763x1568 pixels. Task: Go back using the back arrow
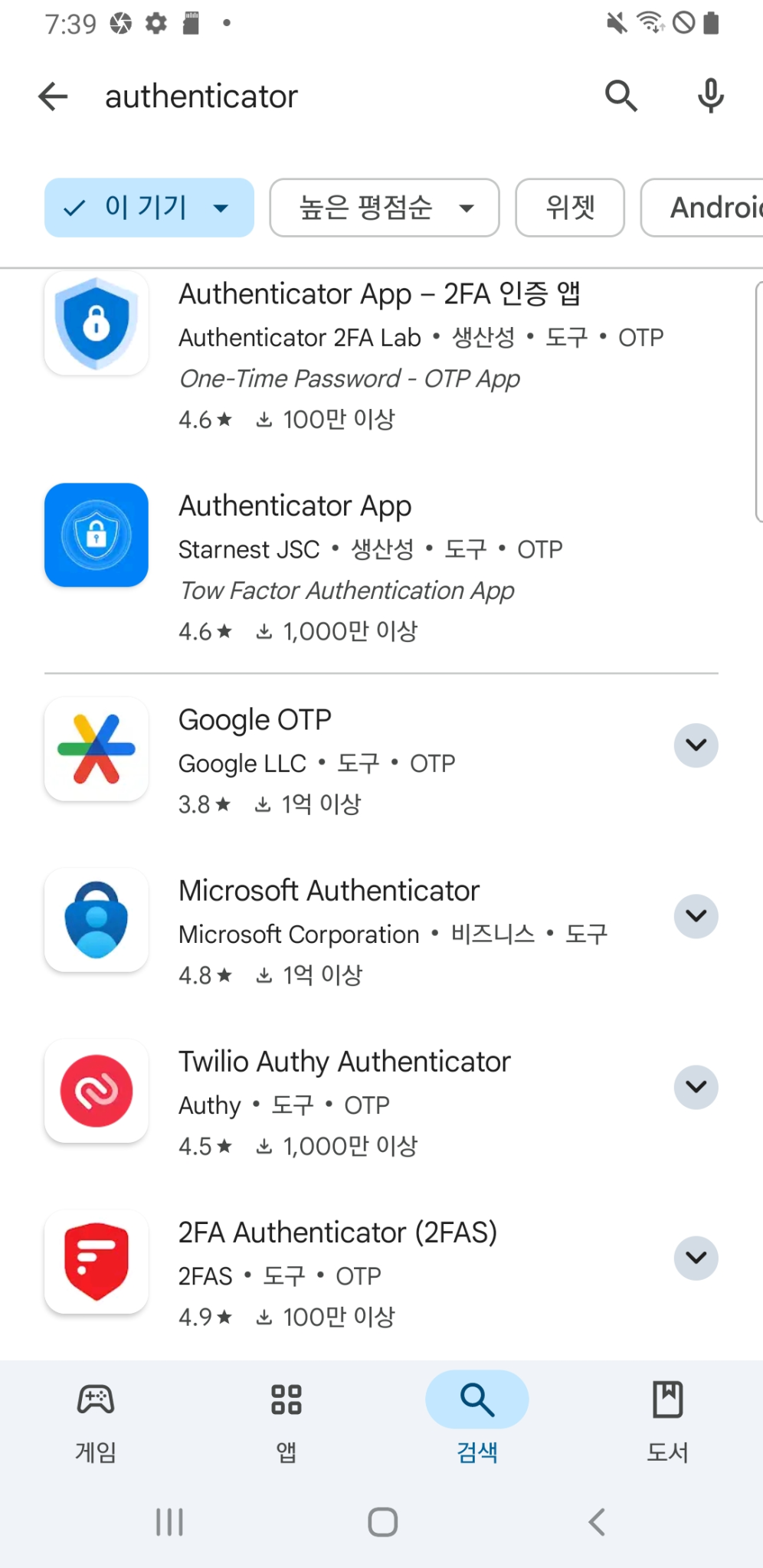[51, 96]
